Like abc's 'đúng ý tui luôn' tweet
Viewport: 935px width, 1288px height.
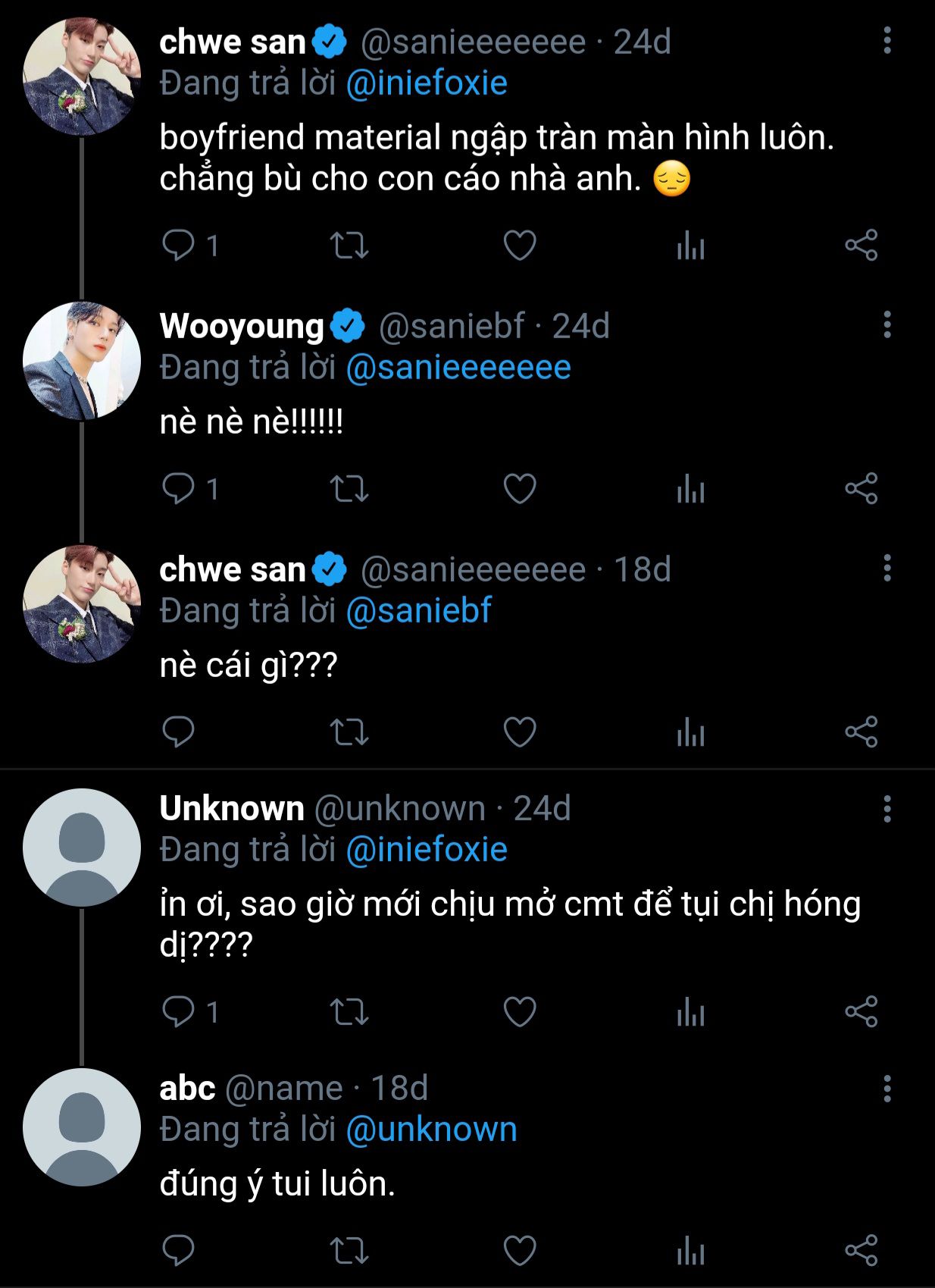[520, 1251]
